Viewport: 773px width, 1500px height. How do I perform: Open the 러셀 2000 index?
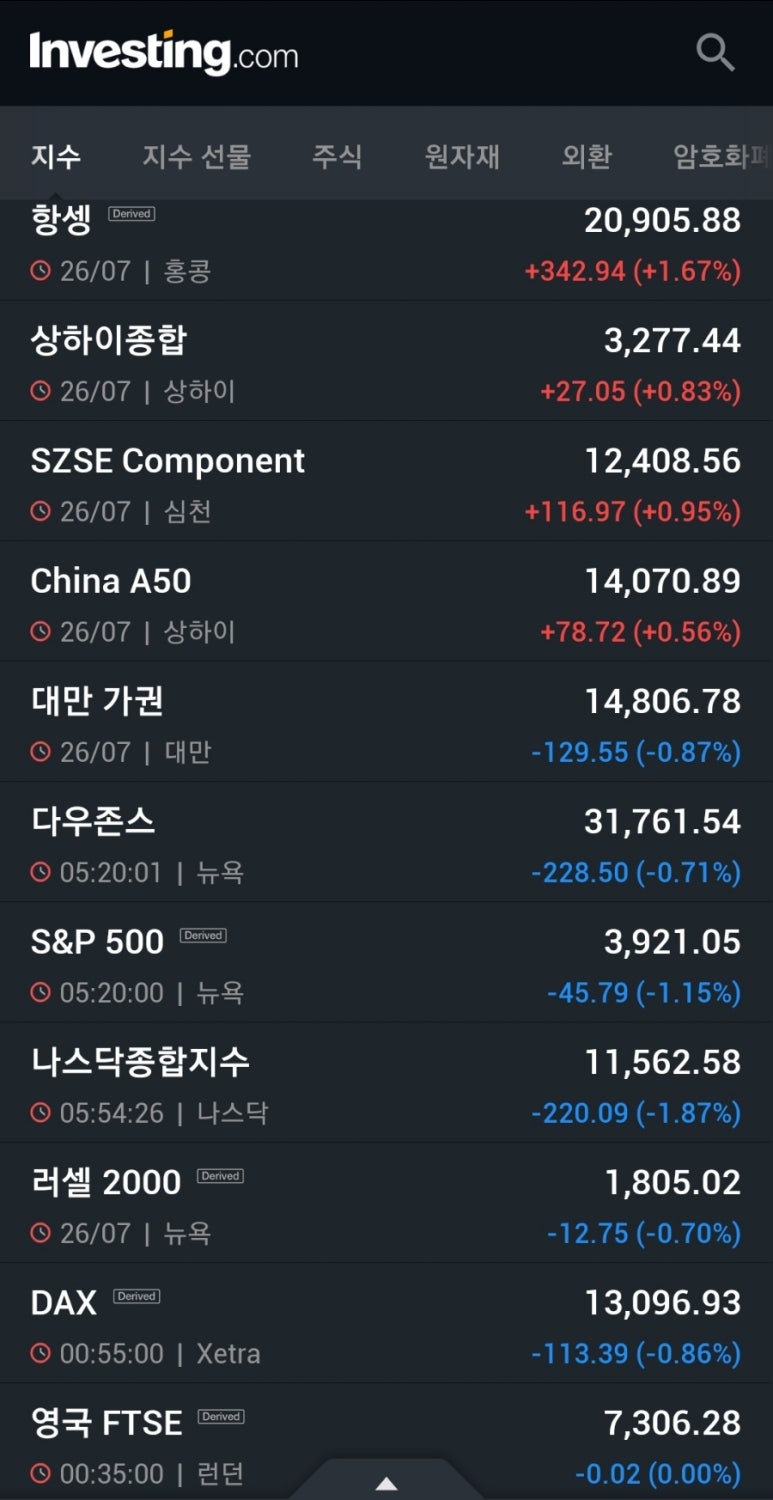pyautogui.click(x=386, y=1202)
